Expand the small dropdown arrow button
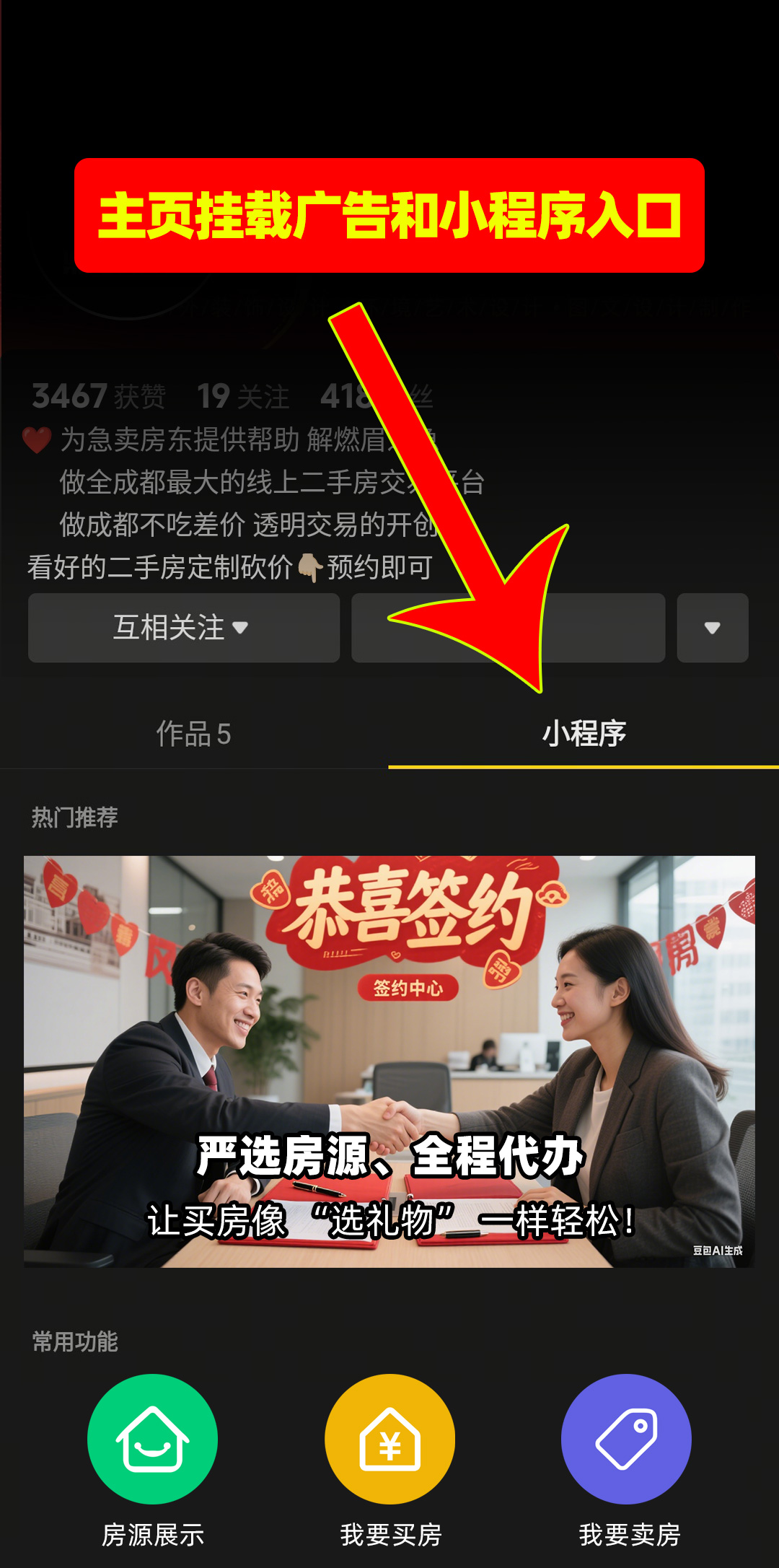 (x=712, y=628)
